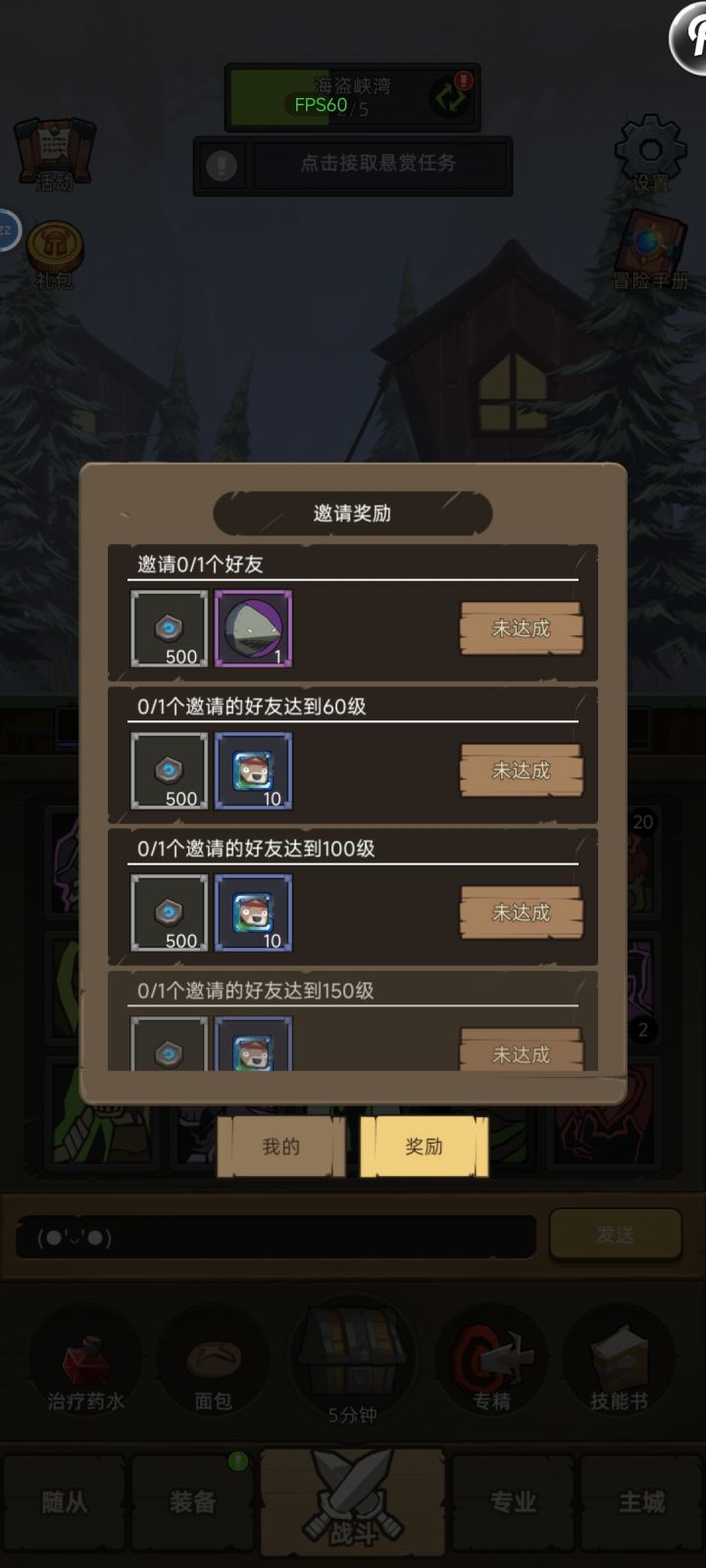Click 未达成 for inviting one friend

521,629
